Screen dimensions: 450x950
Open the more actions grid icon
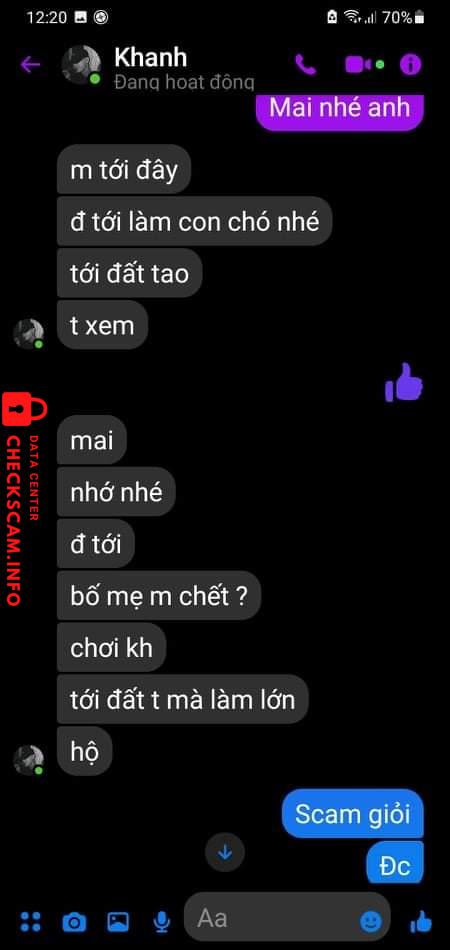(30, 922)
